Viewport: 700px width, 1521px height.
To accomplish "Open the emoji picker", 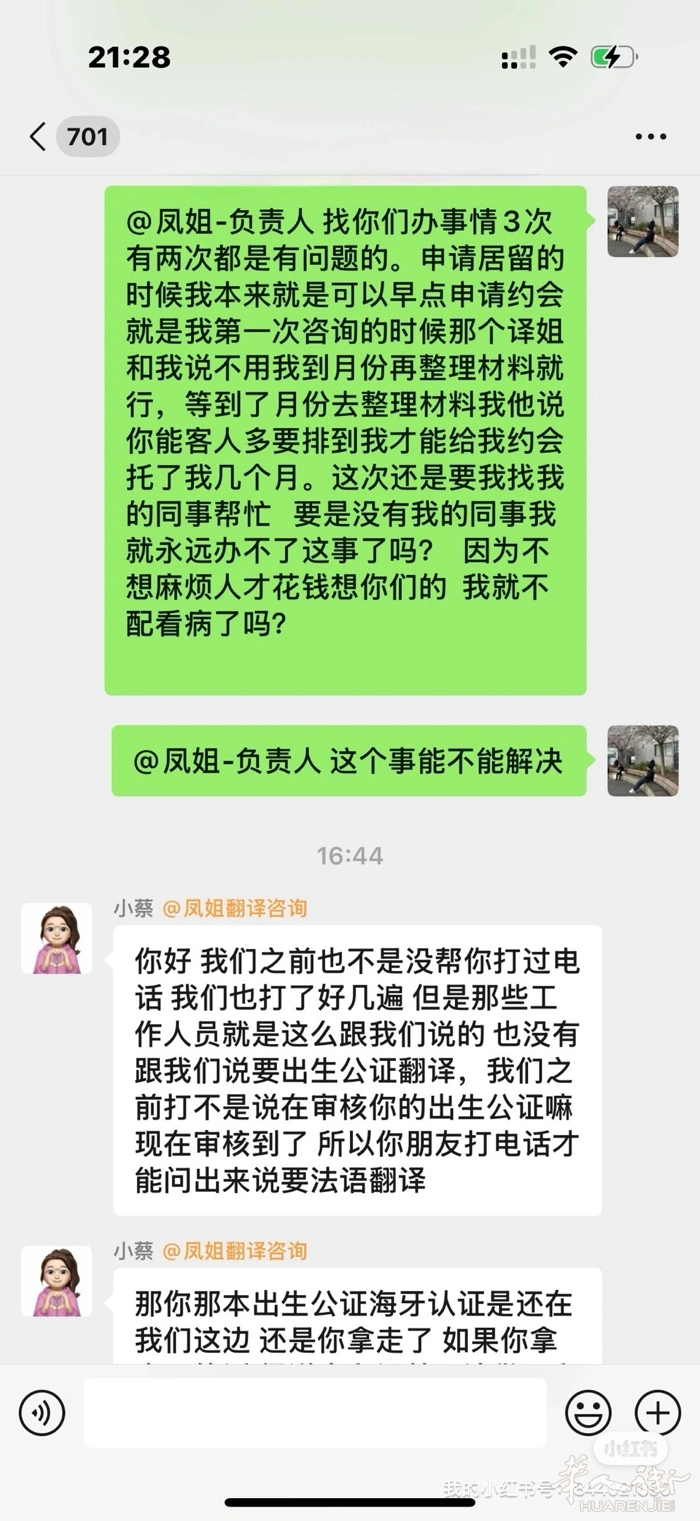I will click(588, 1413).
